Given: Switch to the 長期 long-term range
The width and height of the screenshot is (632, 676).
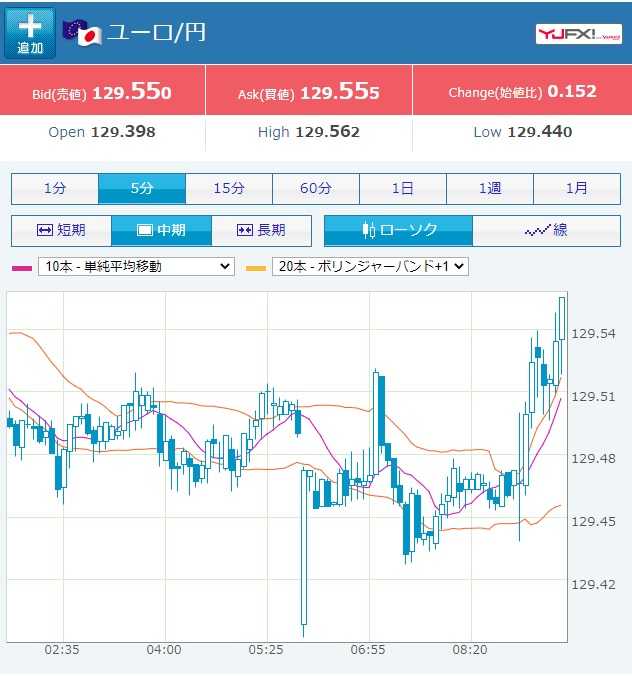Looking at the screenshot, I should (x=261, y=230).
